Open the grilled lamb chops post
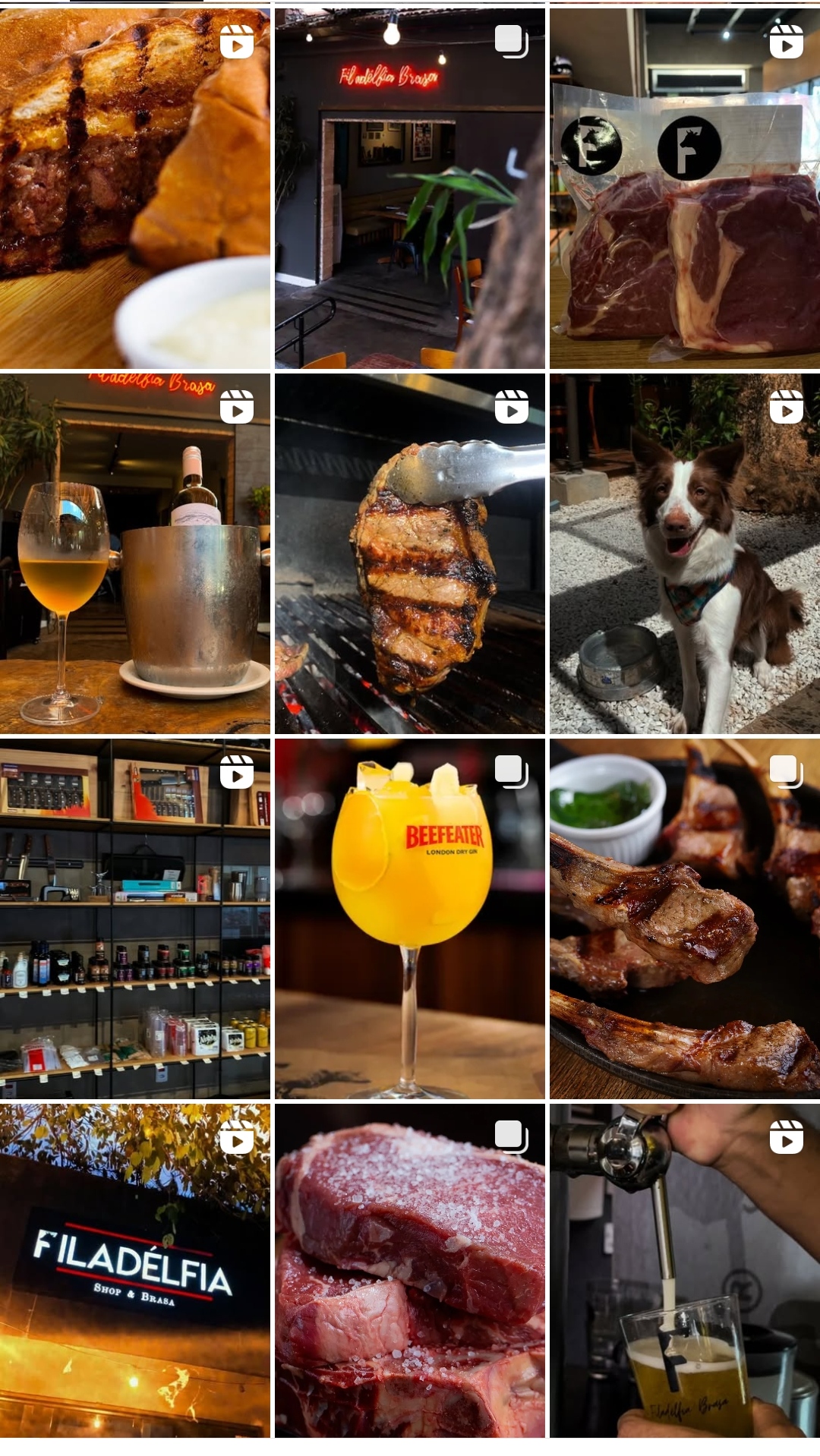The image size is (820, 1456). pos(684,918)
